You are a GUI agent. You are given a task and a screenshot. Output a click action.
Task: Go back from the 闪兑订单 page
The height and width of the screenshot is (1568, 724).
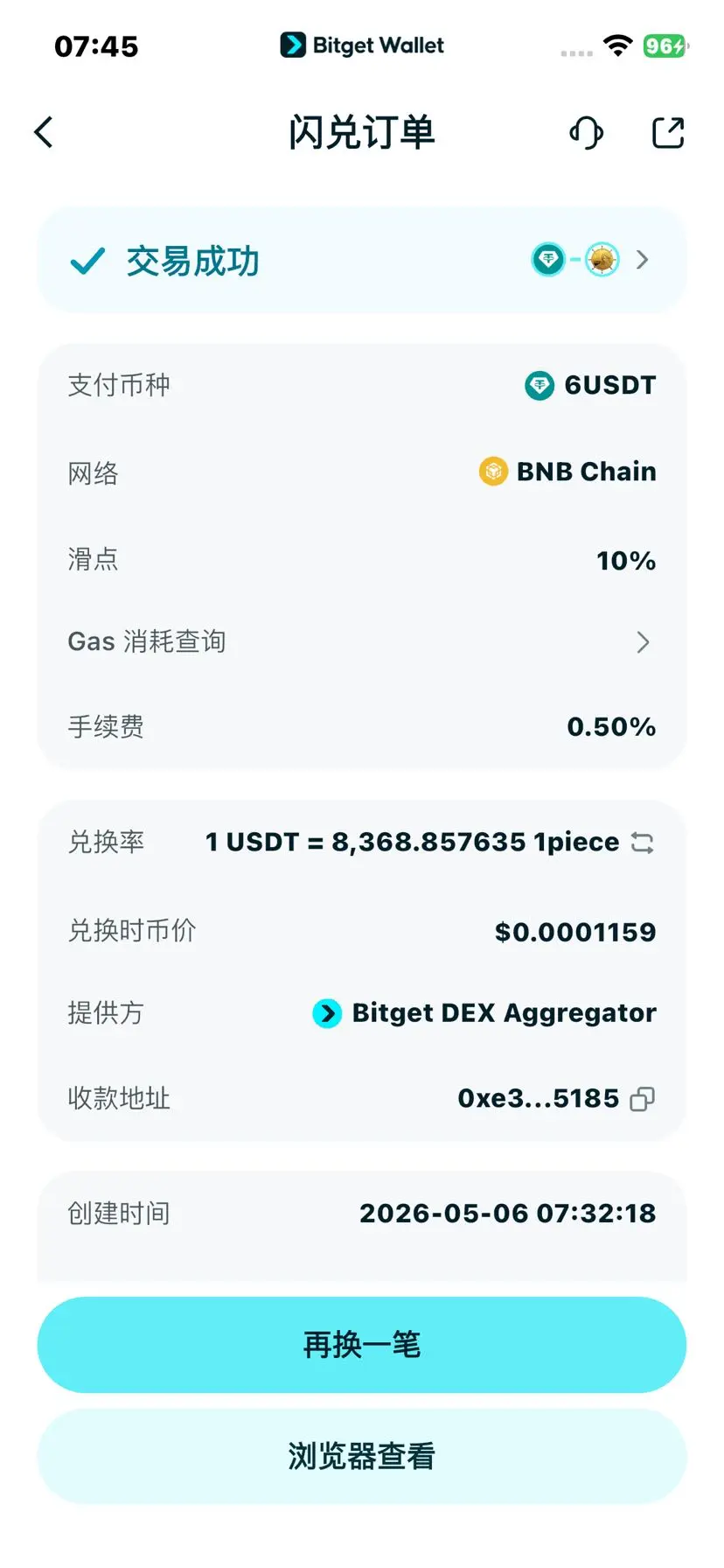[44, 133]
